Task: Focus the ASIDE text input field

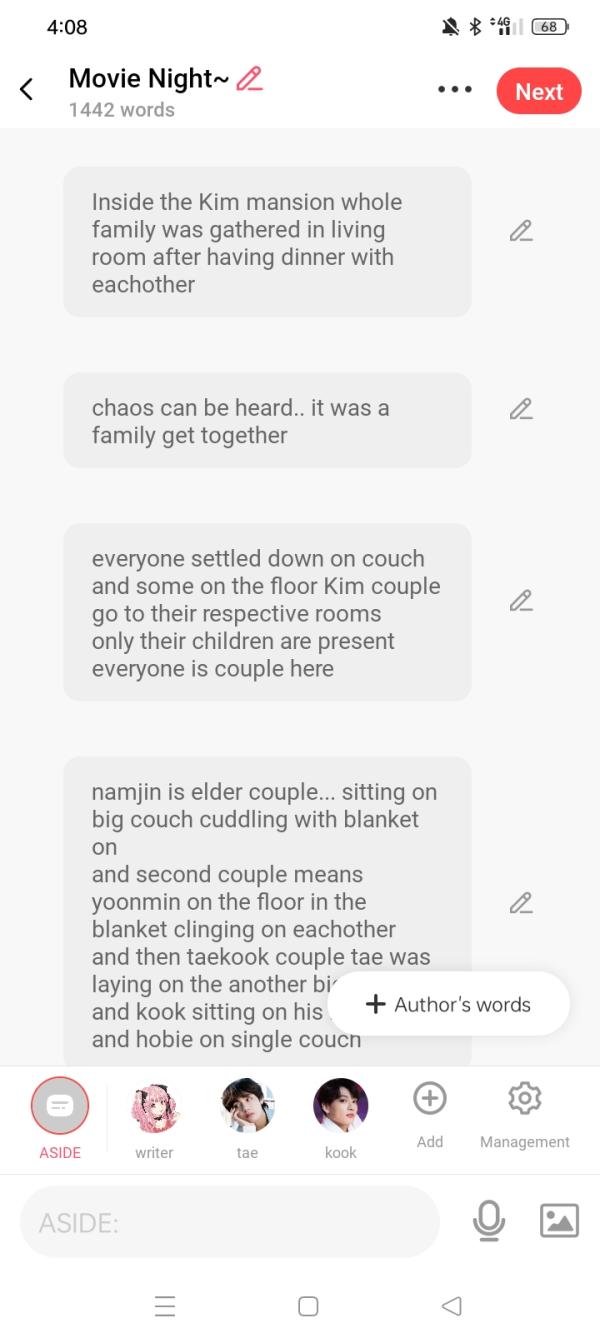Action: click(x=230, y=1221)
